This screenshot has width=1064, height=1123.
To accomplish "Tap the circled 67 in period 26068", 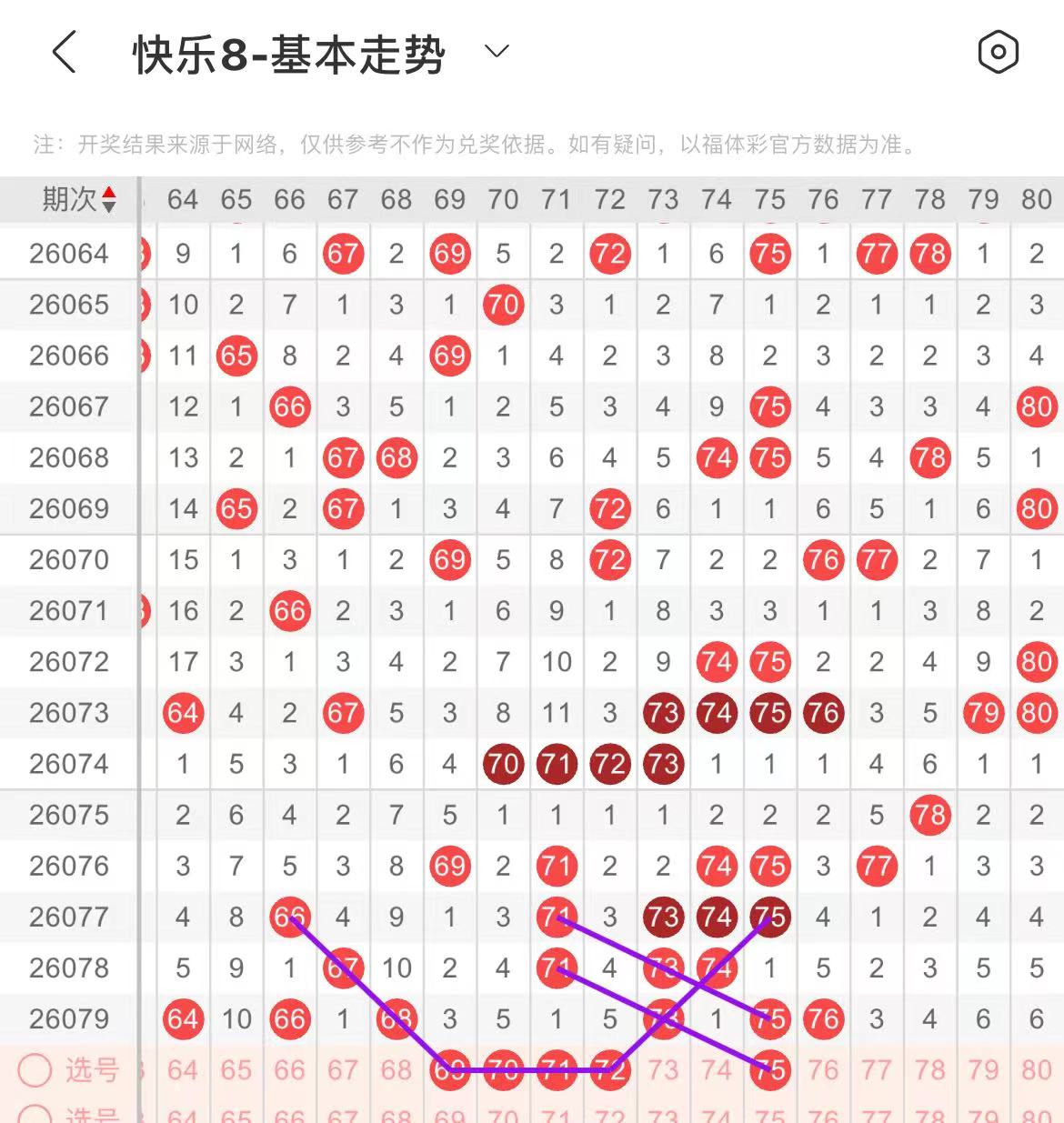I will [x=343, y=458].
